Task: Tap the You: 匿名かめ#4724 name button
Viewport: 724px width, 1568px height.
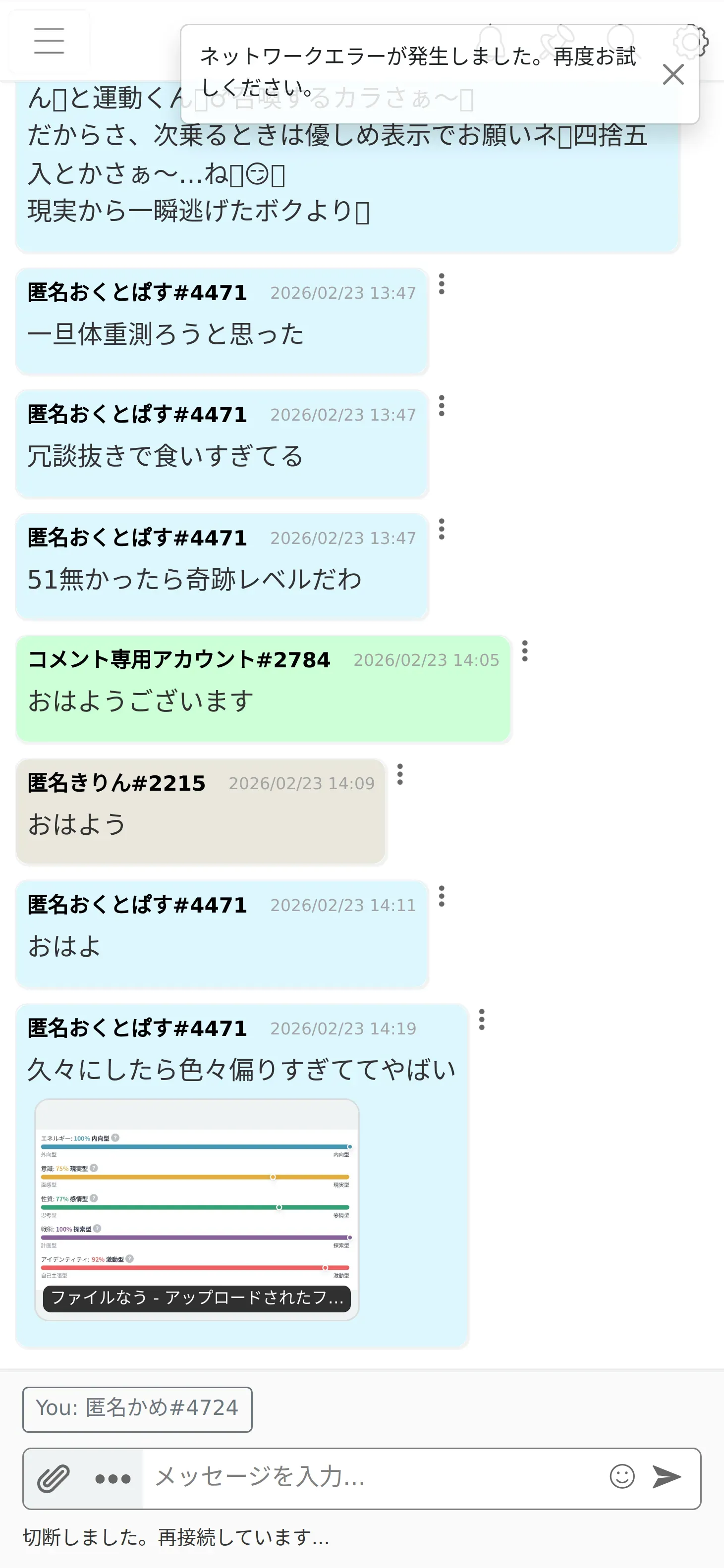Action: coord(137,1409)
